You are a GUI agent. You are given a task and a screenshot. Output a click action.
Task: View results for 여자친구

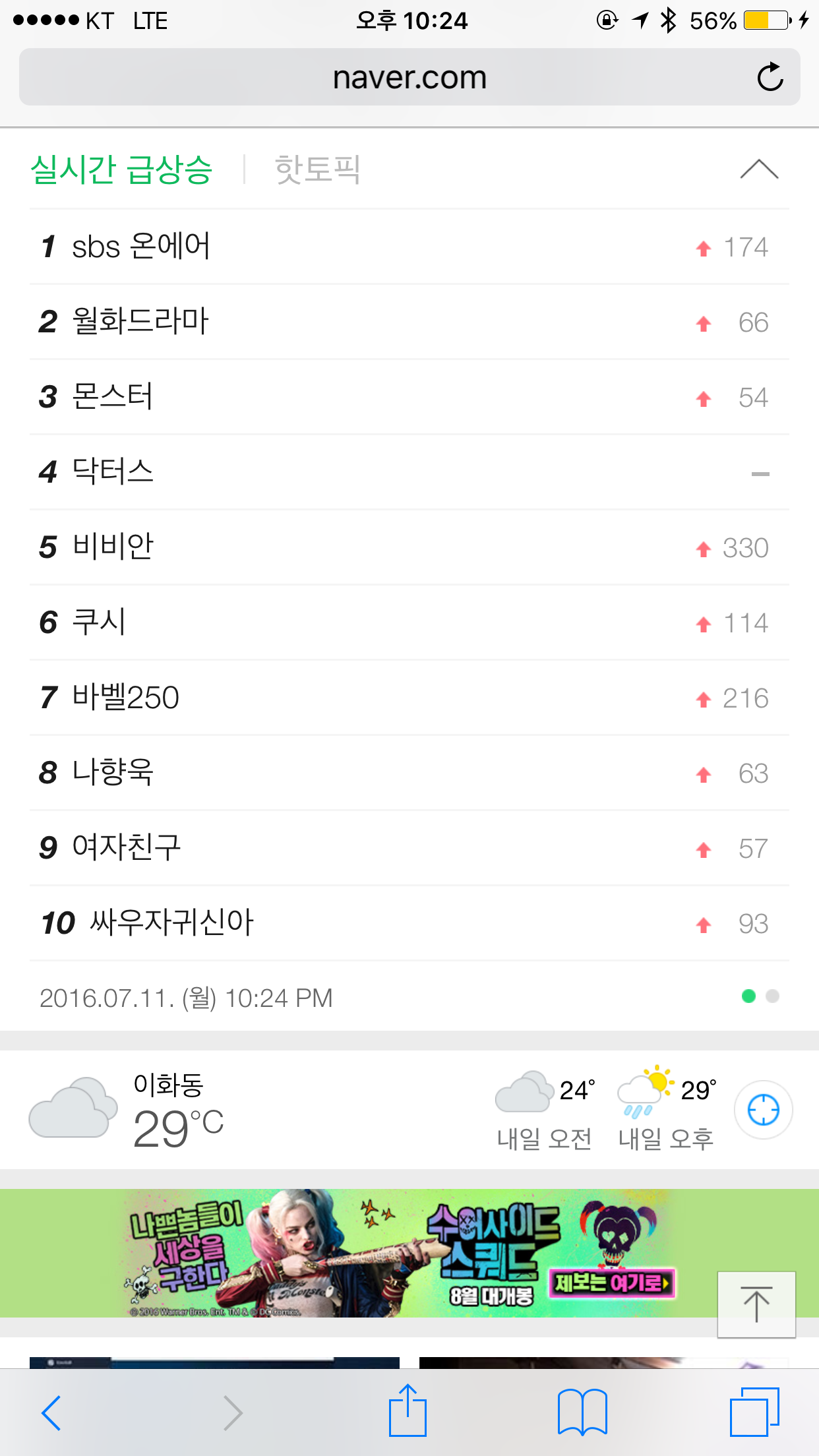tap(126, 848)
